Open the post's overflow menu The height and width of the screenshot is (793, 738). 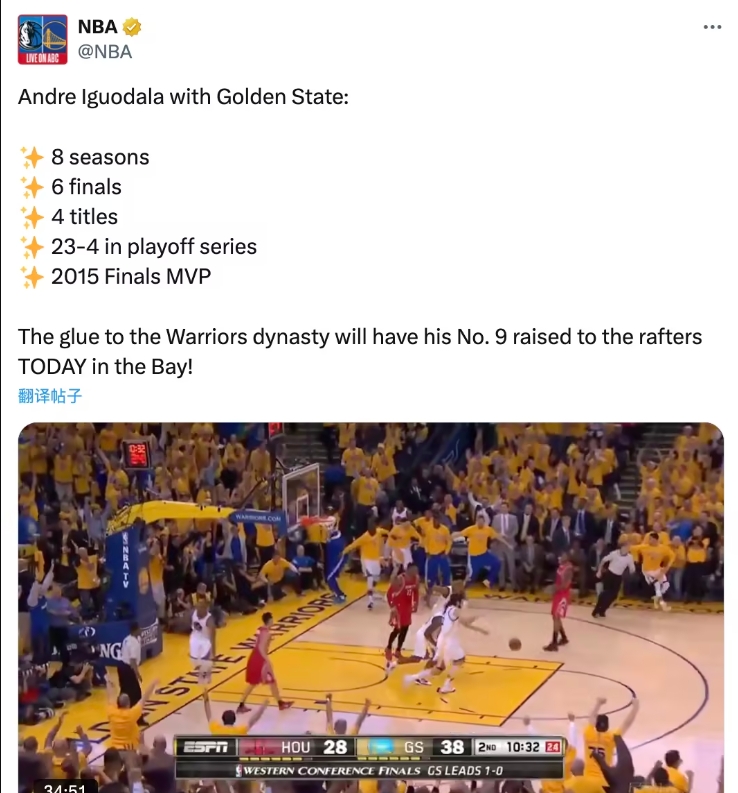coord(712,28)
